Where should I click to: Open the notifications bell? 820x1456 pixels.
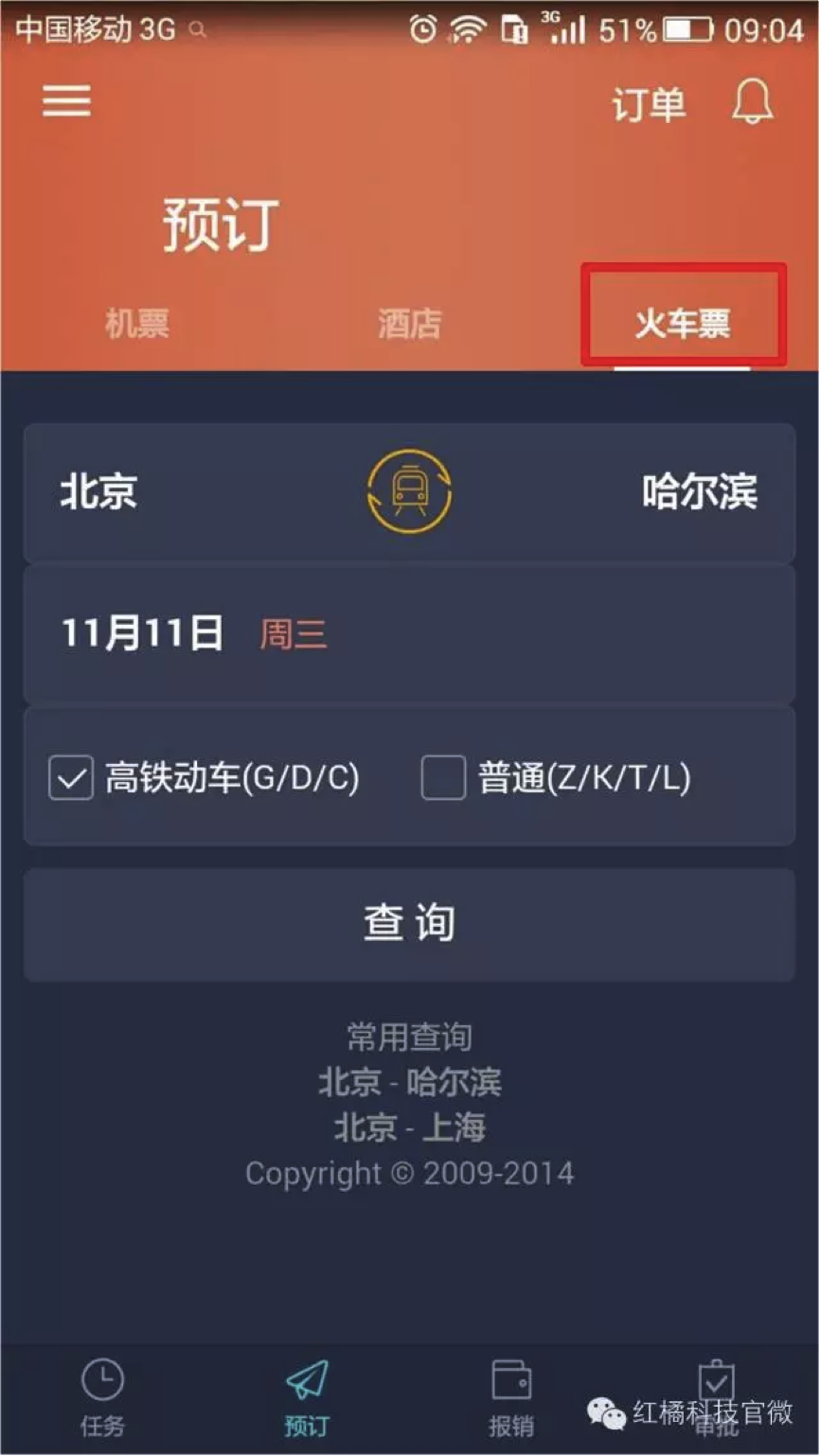[753, 101]
